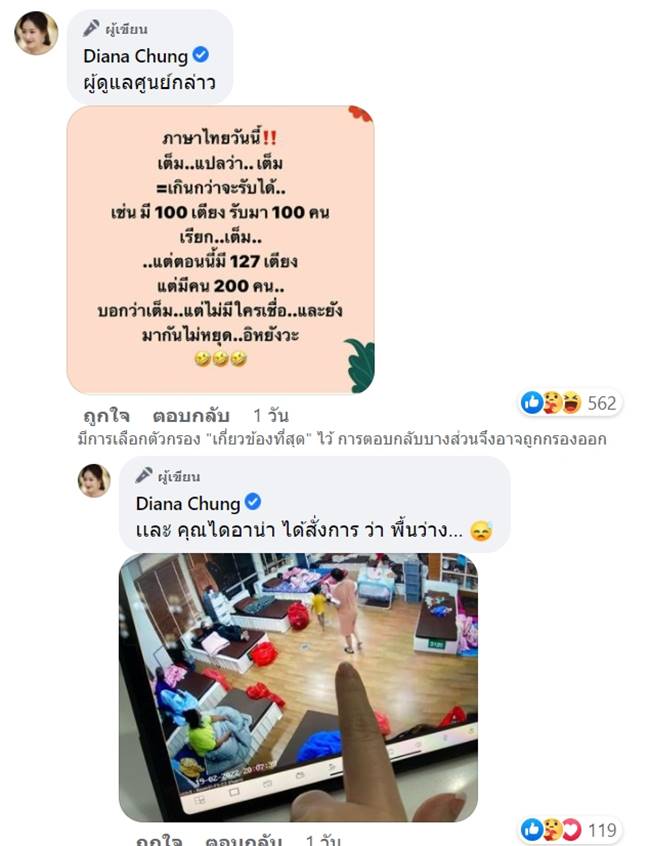Screen dimensions: 650x846
Task: Reply to the comment "ผู้ดูแลศูนย์กล่าว"
Action: (191, 414)
